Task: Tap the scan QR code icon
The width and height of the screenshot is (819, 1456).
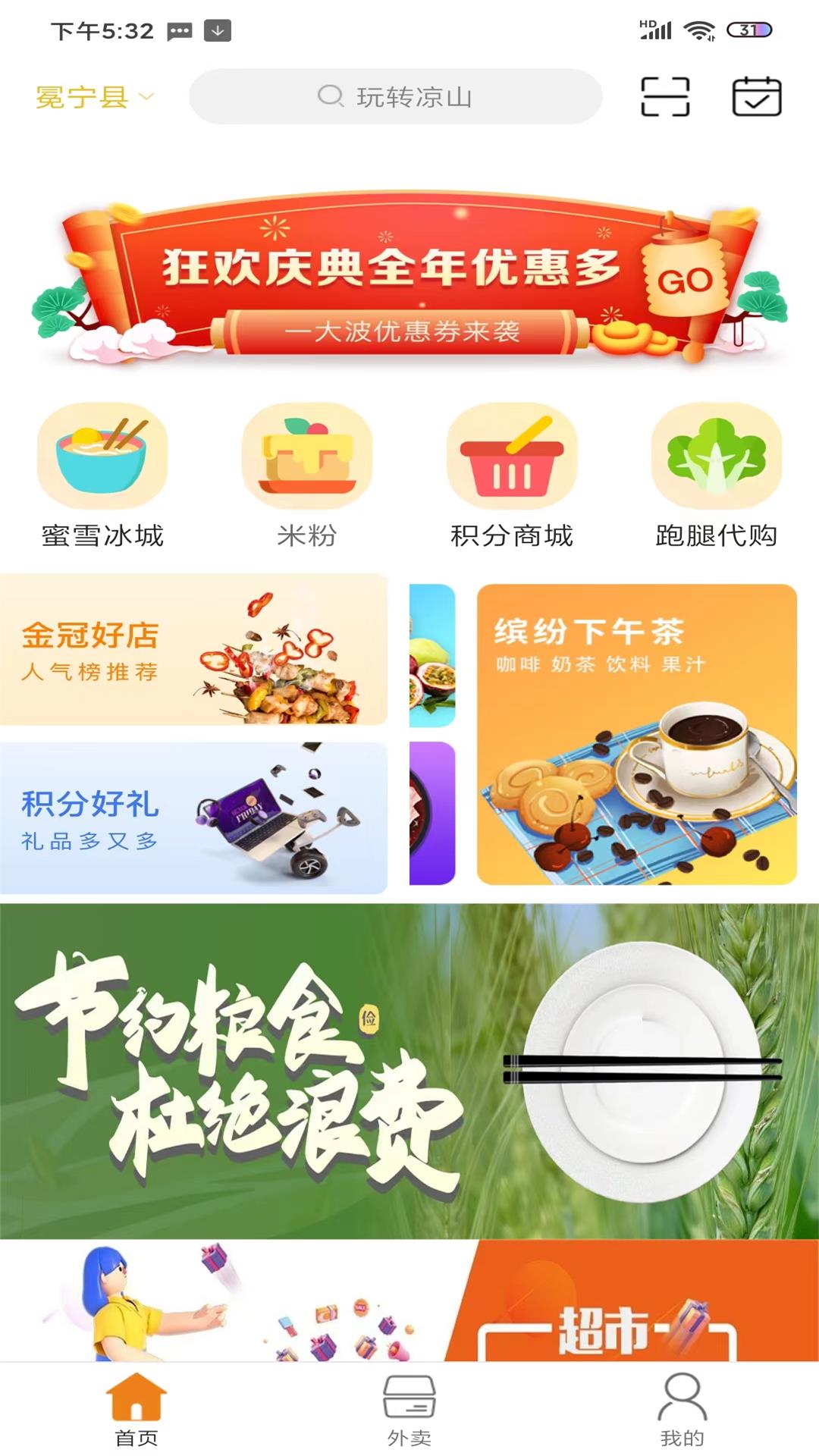Action: pos(664,96)
